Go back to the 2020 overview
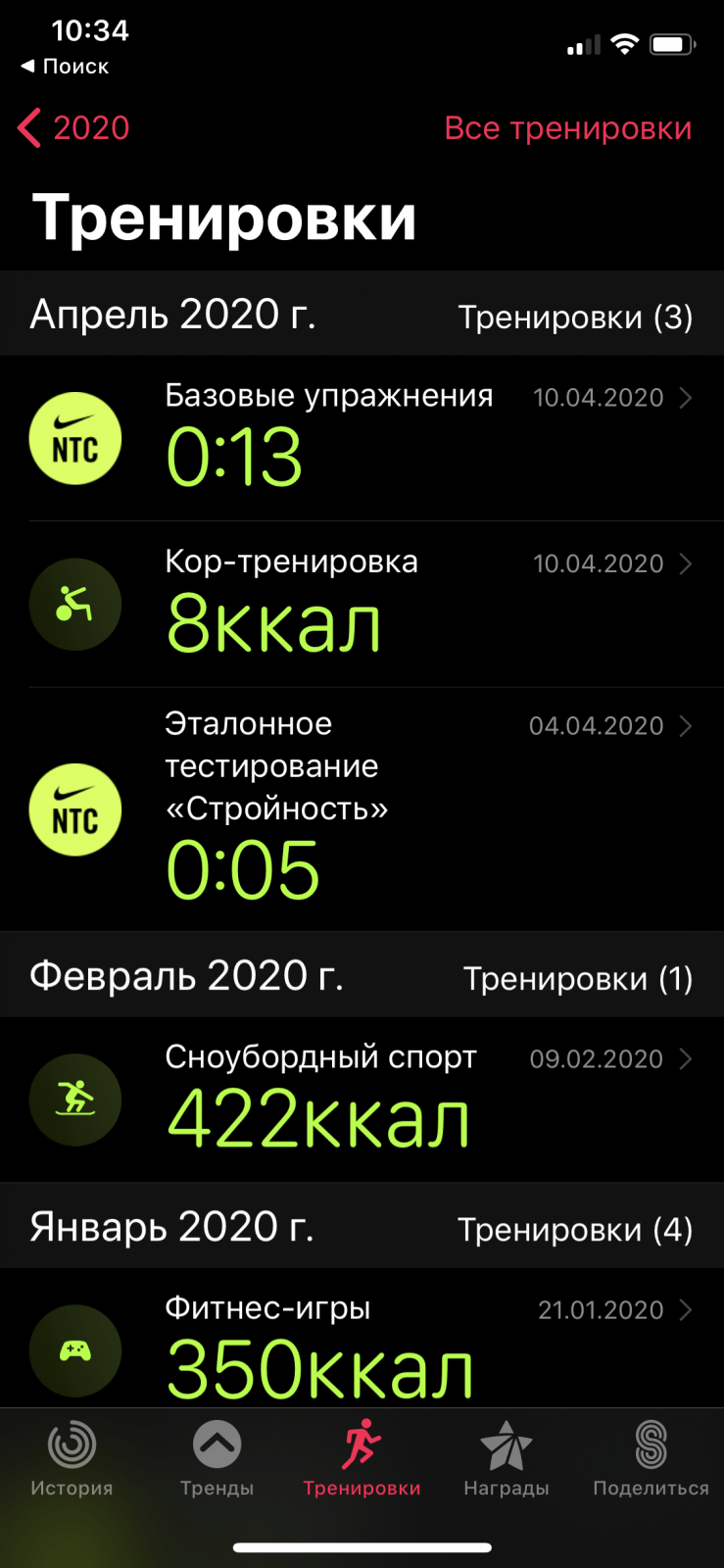The width and height of the screenshot is (724, 1568). (x=74, y=128)
